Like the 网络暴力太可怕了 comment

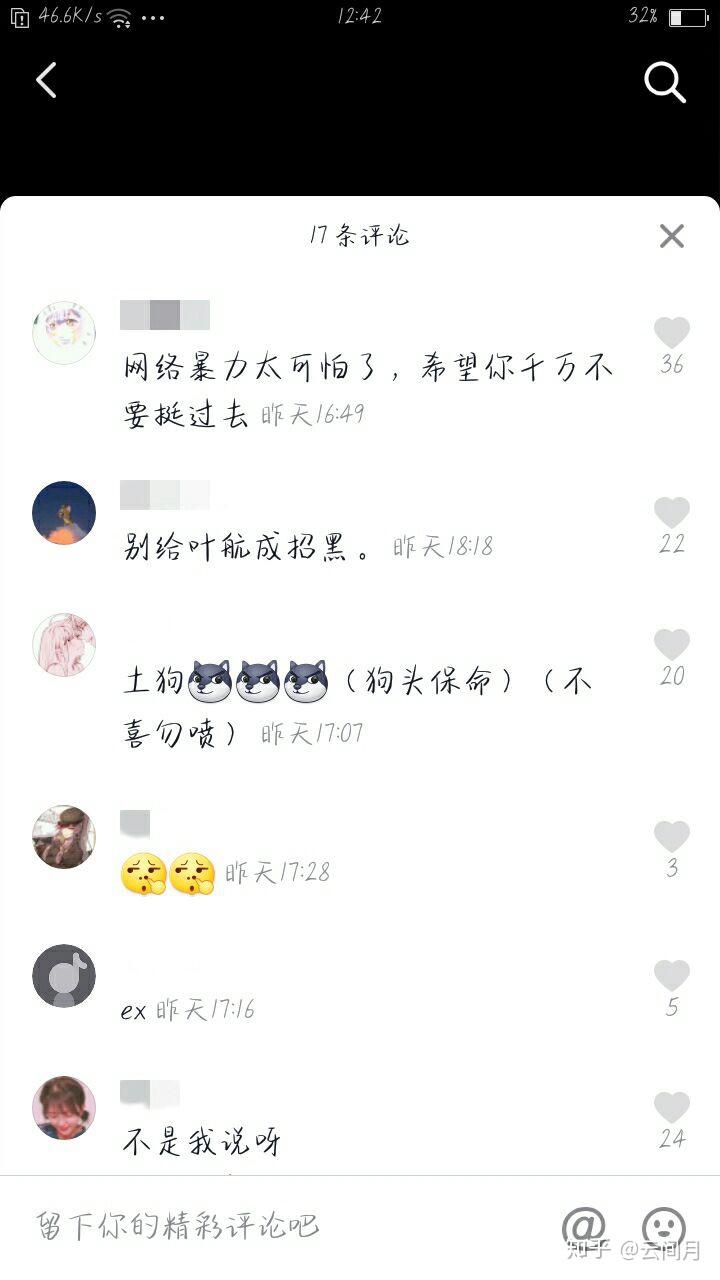click(672, 333)
